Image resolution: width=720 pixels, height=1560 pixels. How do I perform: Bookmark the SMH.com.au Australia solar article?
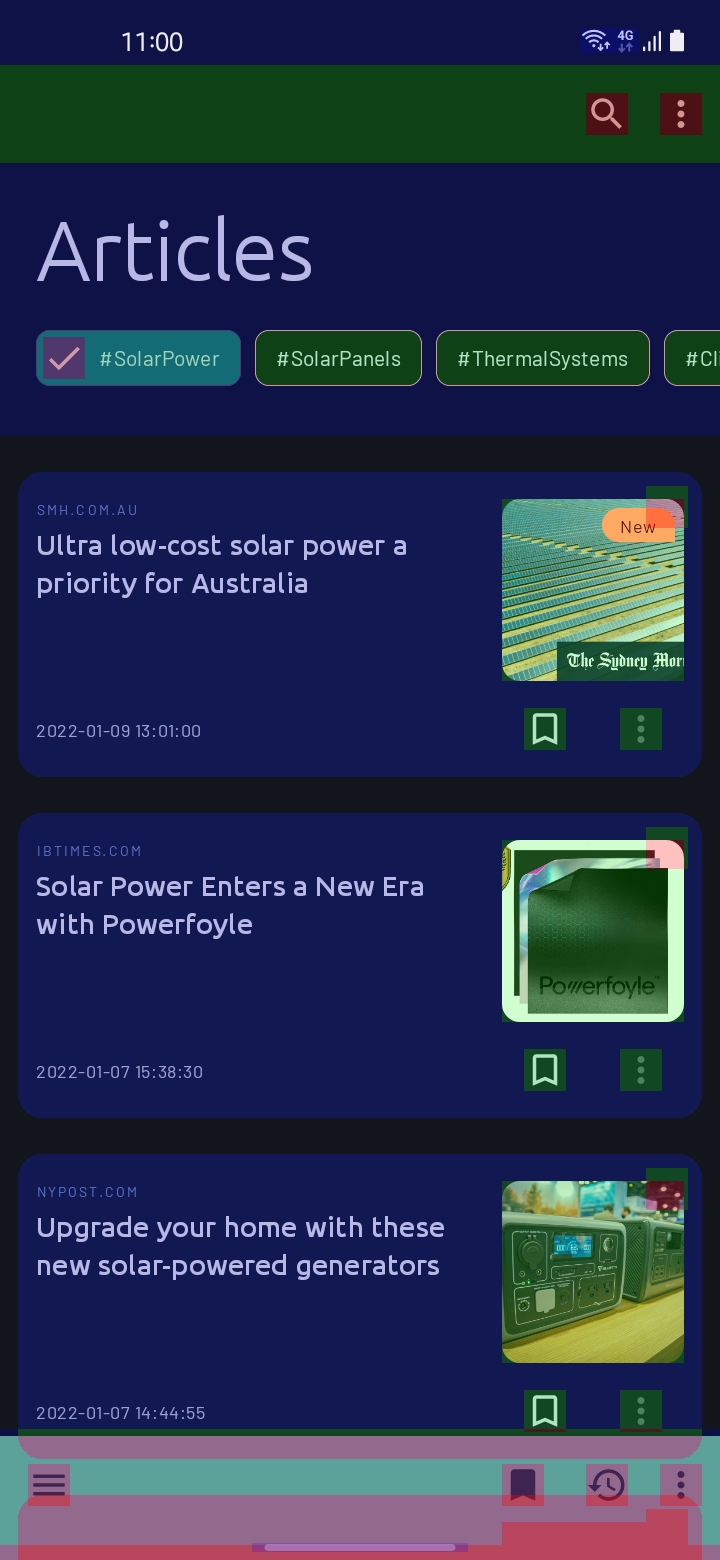(545, 729)
